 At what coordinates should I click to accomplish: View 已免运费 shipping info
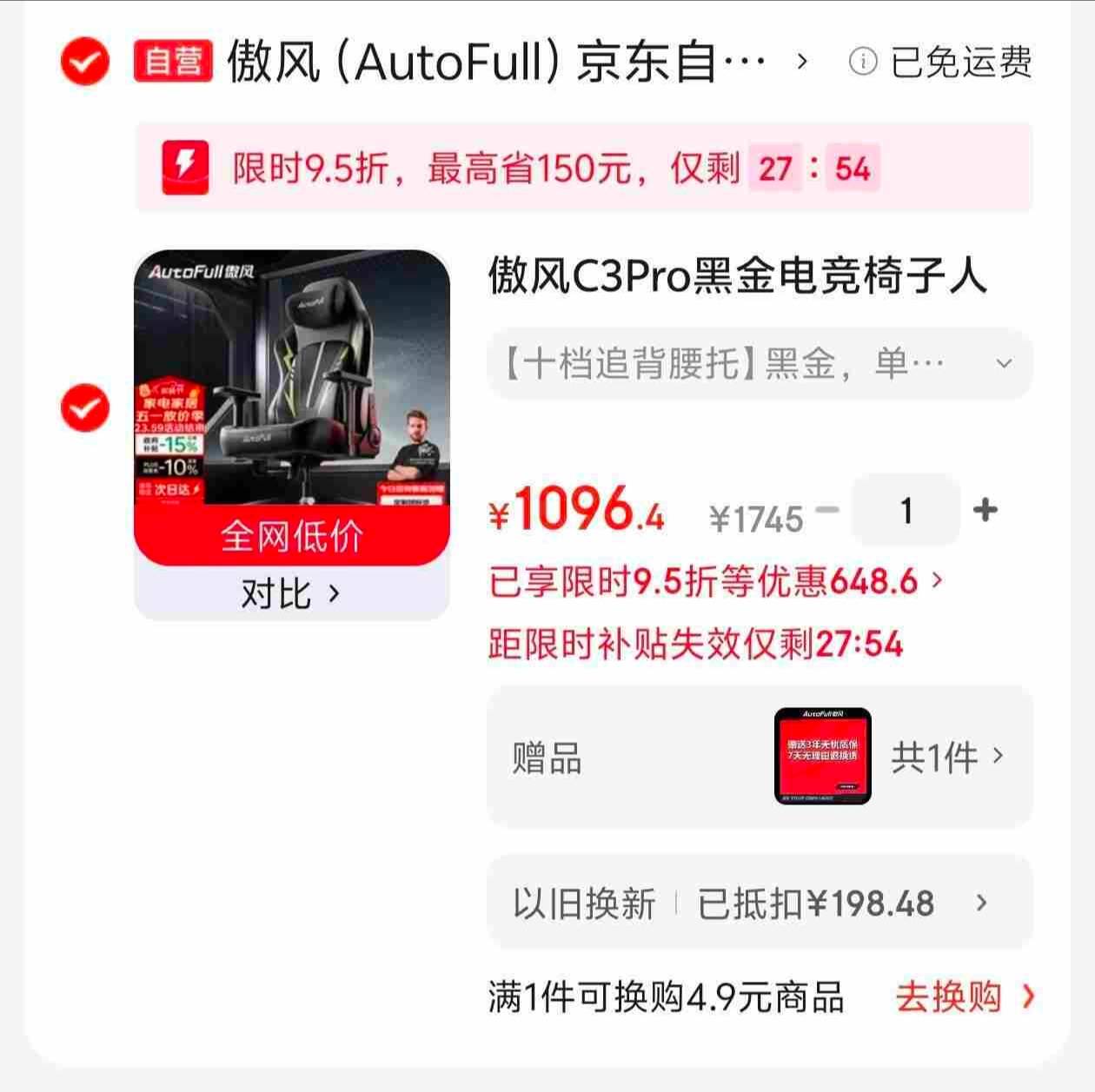tap(941, 62)
